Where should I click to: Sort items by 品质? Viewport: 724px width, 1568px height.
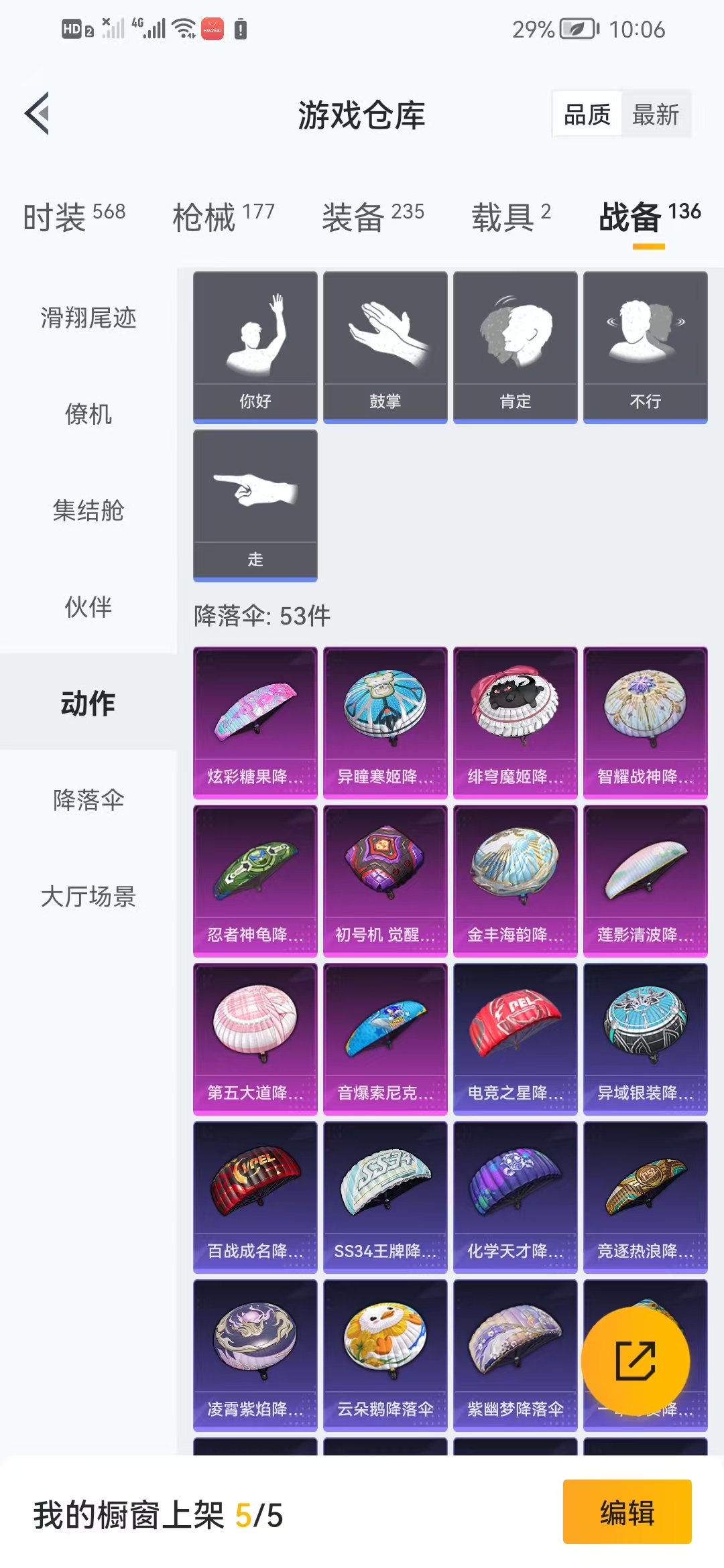pyautogui.click(x=587, y=115)
